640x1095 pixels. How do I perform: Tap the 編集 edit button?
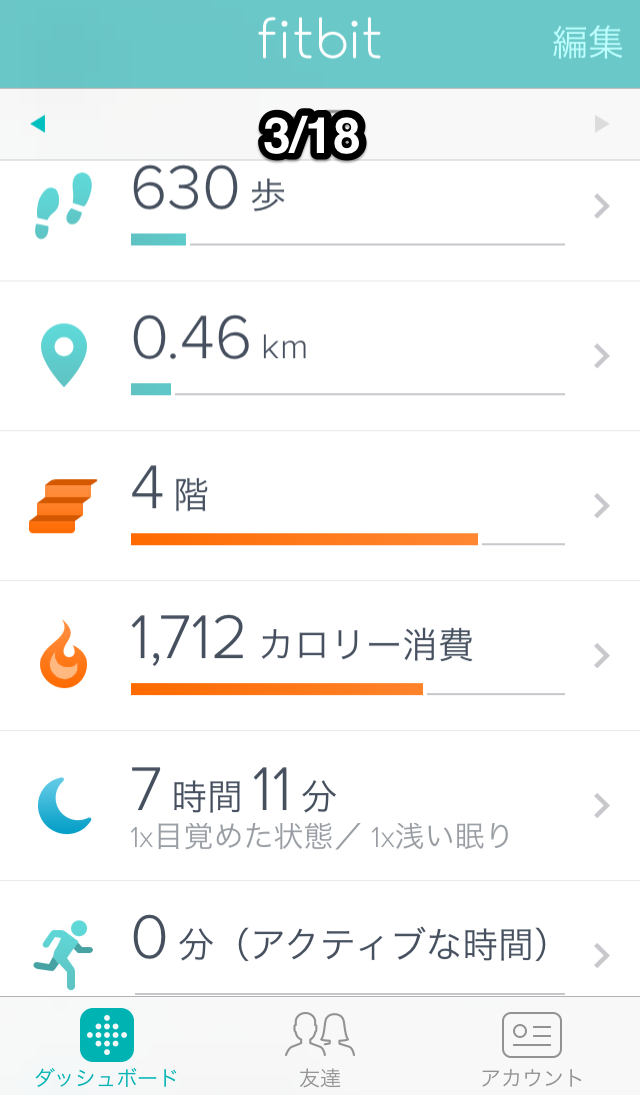point(587,42)
